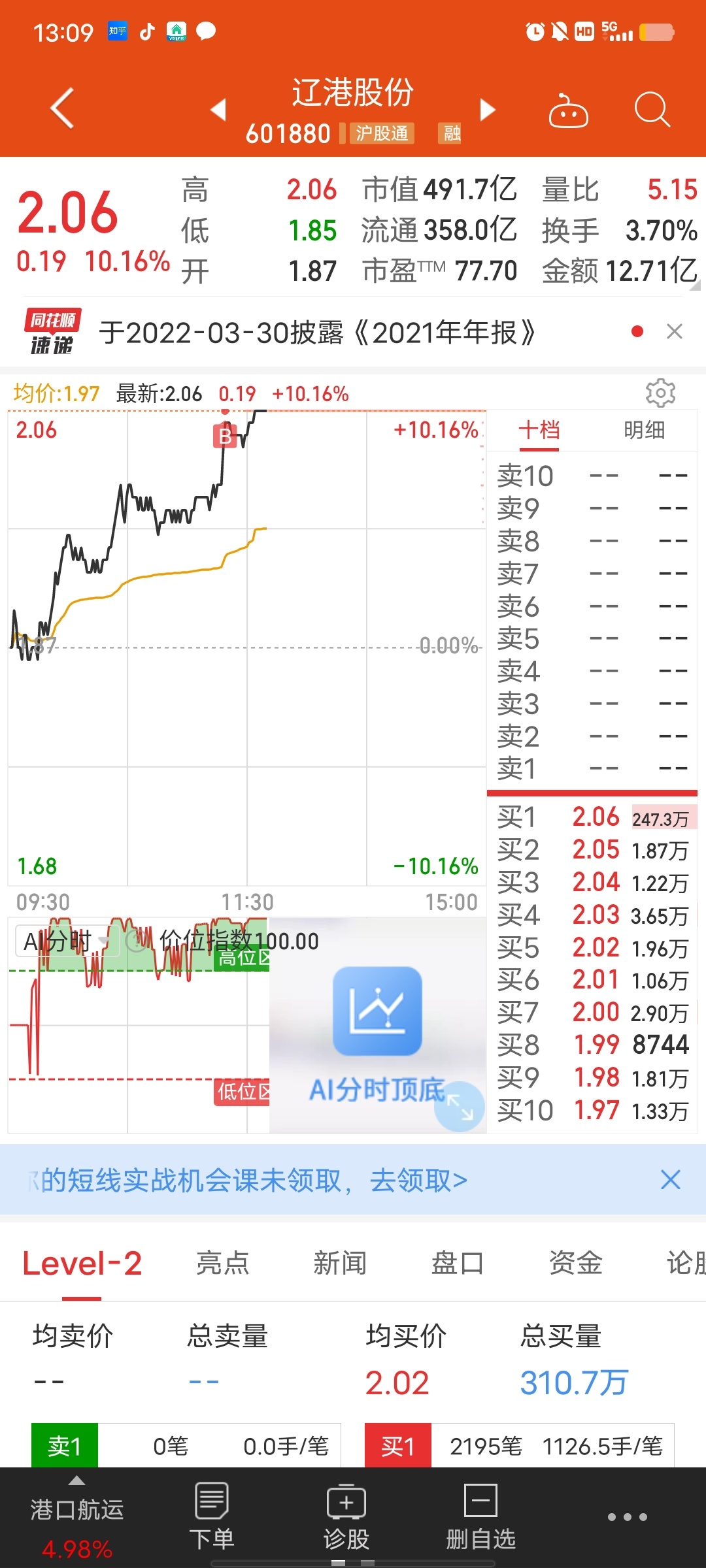This screenshot has width=706, height=1568.
Task: Close the blue course promotion banner
Action: click(671, 1180)
